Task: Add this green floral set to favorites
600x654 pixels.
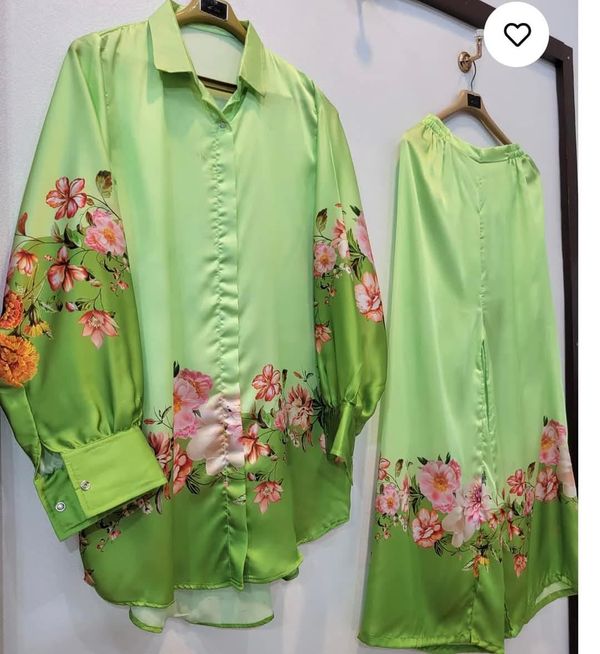Action: tap(517, 35)
